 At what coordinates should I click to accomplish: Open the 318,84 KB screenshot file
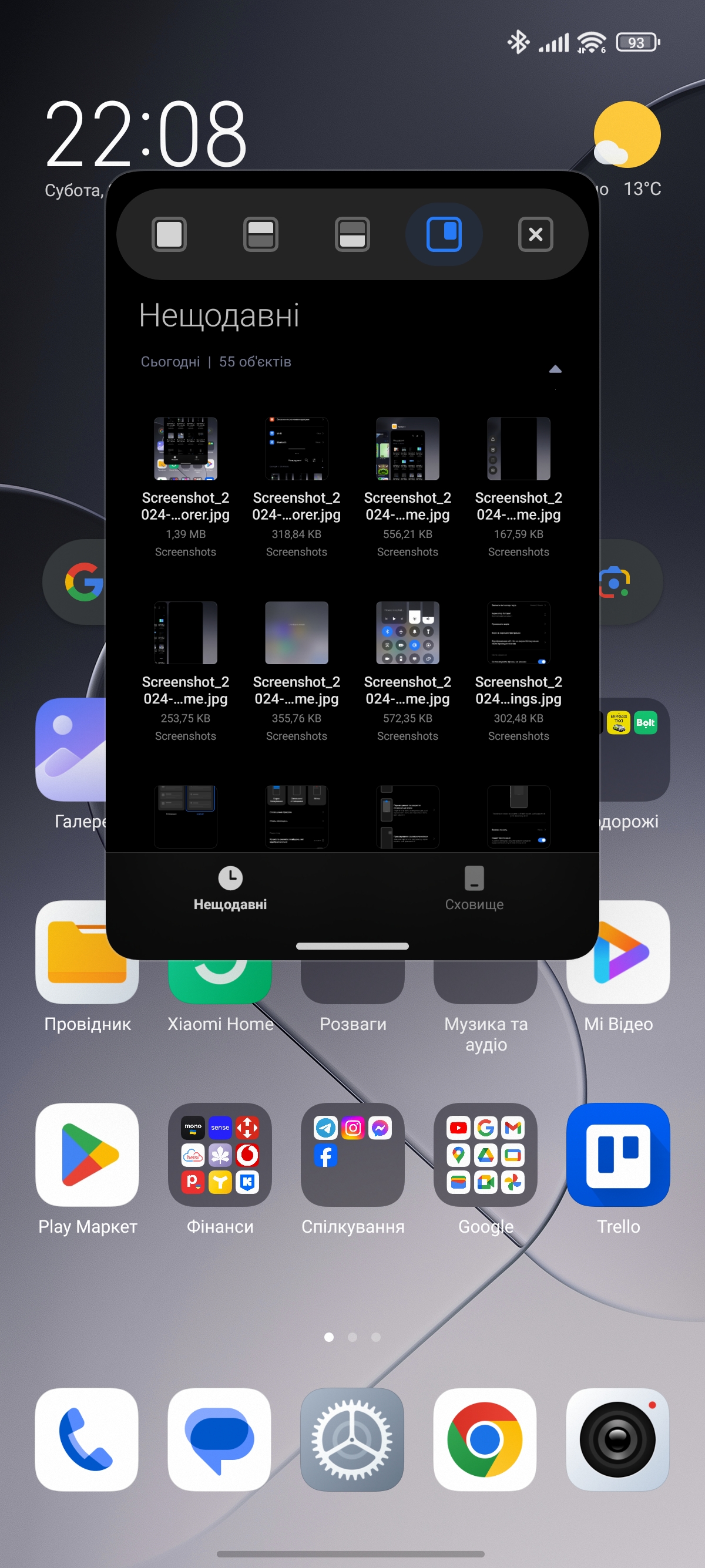click(297, 449)
